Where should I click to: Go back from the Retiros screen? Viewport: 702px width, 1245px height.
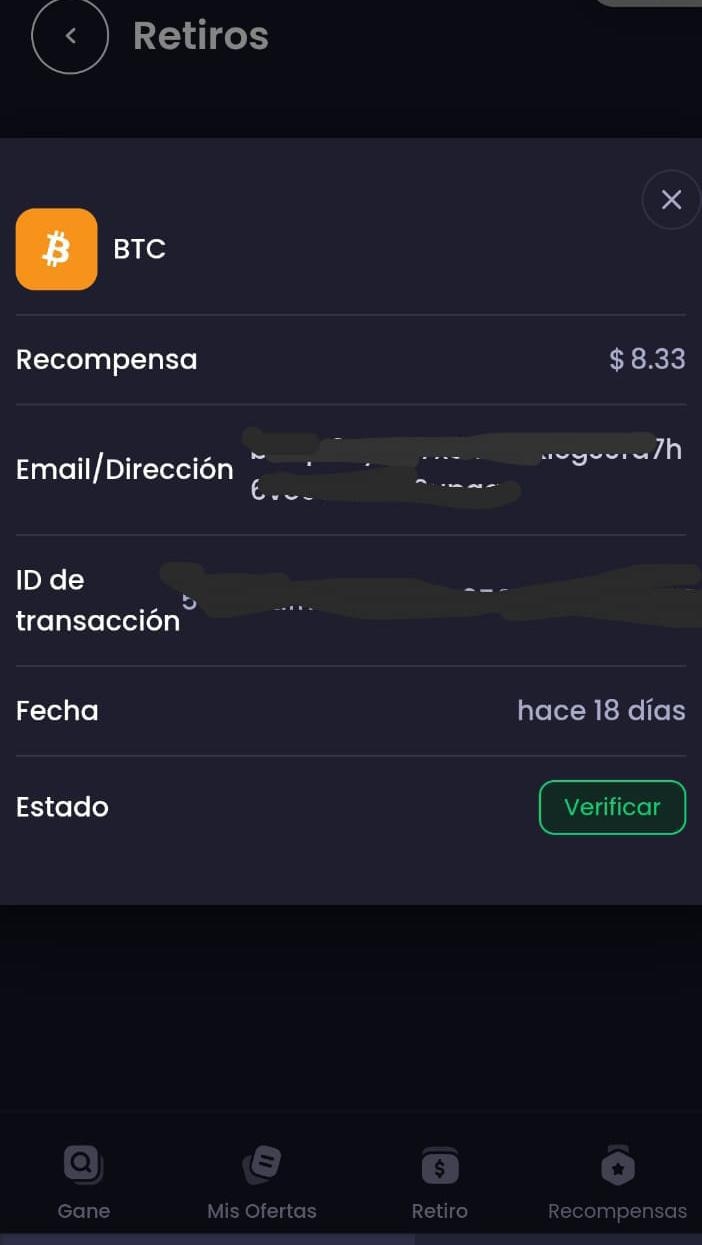[x=70, y=36]
